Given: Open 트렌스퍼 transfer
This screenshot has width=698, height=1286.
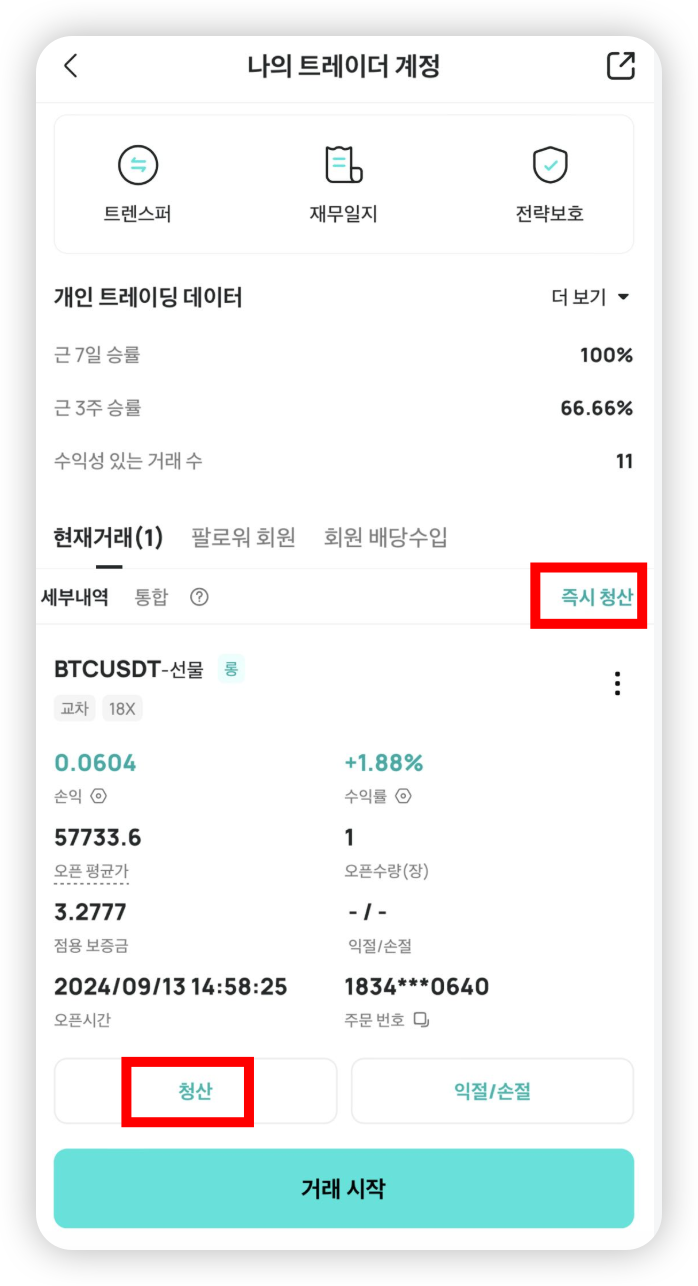Looking at the screenshot, I should coord(138,185).
